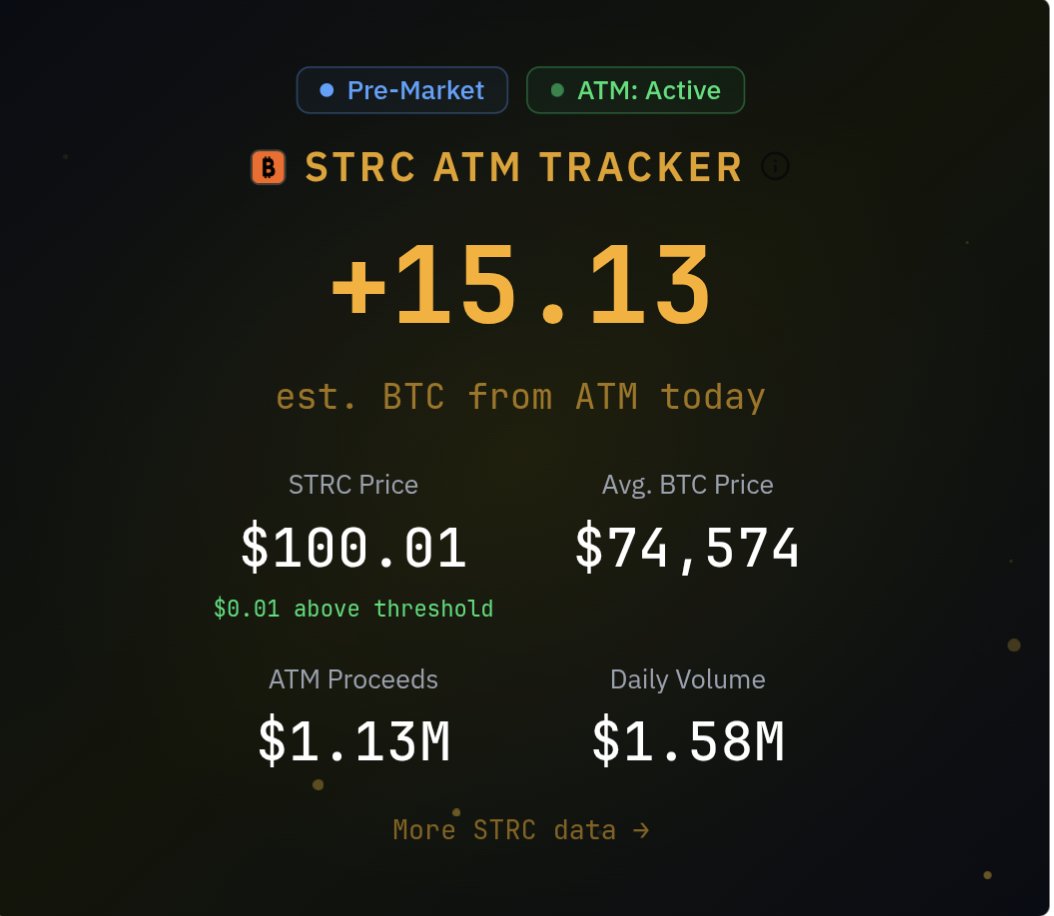Open the info icon beside STRC ATM Tracker

point(775,166)
